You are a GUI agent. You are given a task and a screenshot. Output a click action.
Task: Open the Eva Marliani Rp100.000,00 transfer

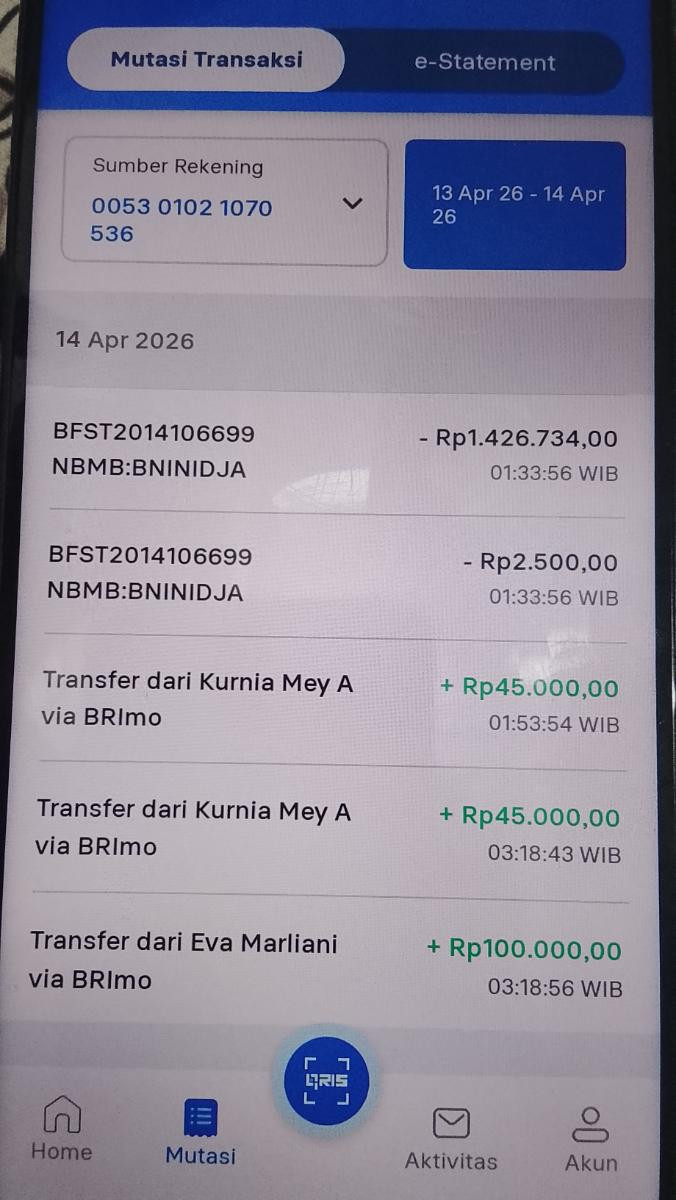pyautogui.click(x=328, y=963)
